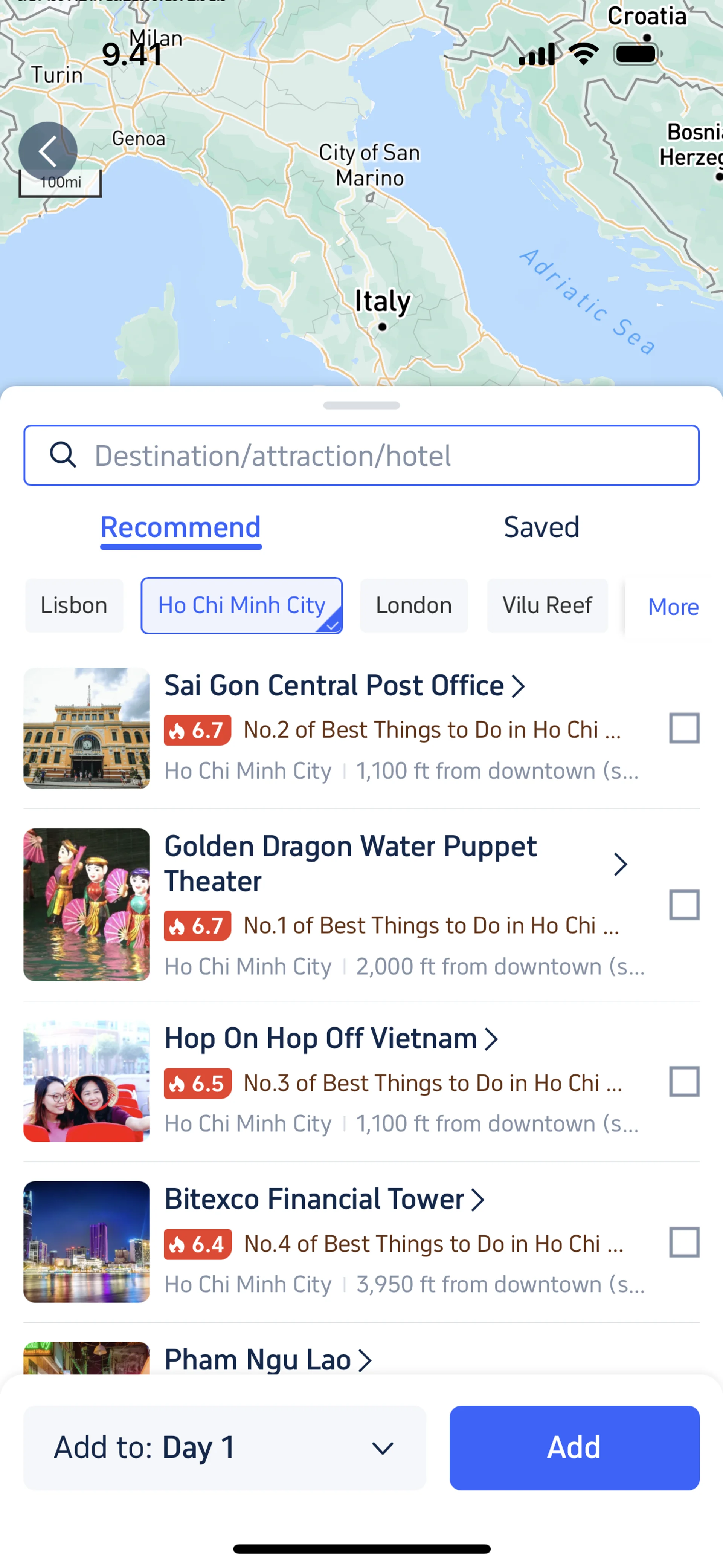Filter recommendations by London
Viewport: 723px width, 1568px height.
click(413, 606)
